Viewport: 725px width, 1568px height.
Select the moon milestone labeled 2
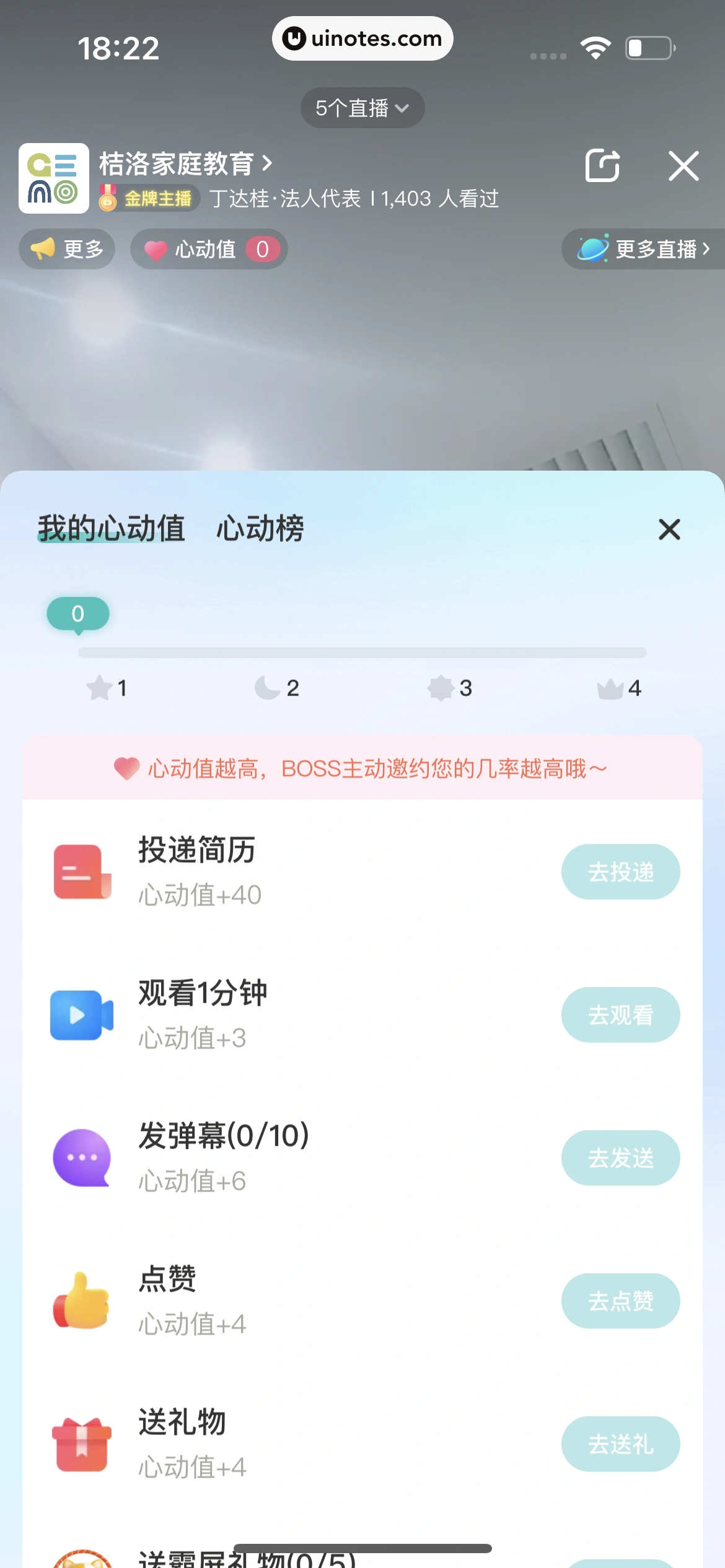coord(268,687)
